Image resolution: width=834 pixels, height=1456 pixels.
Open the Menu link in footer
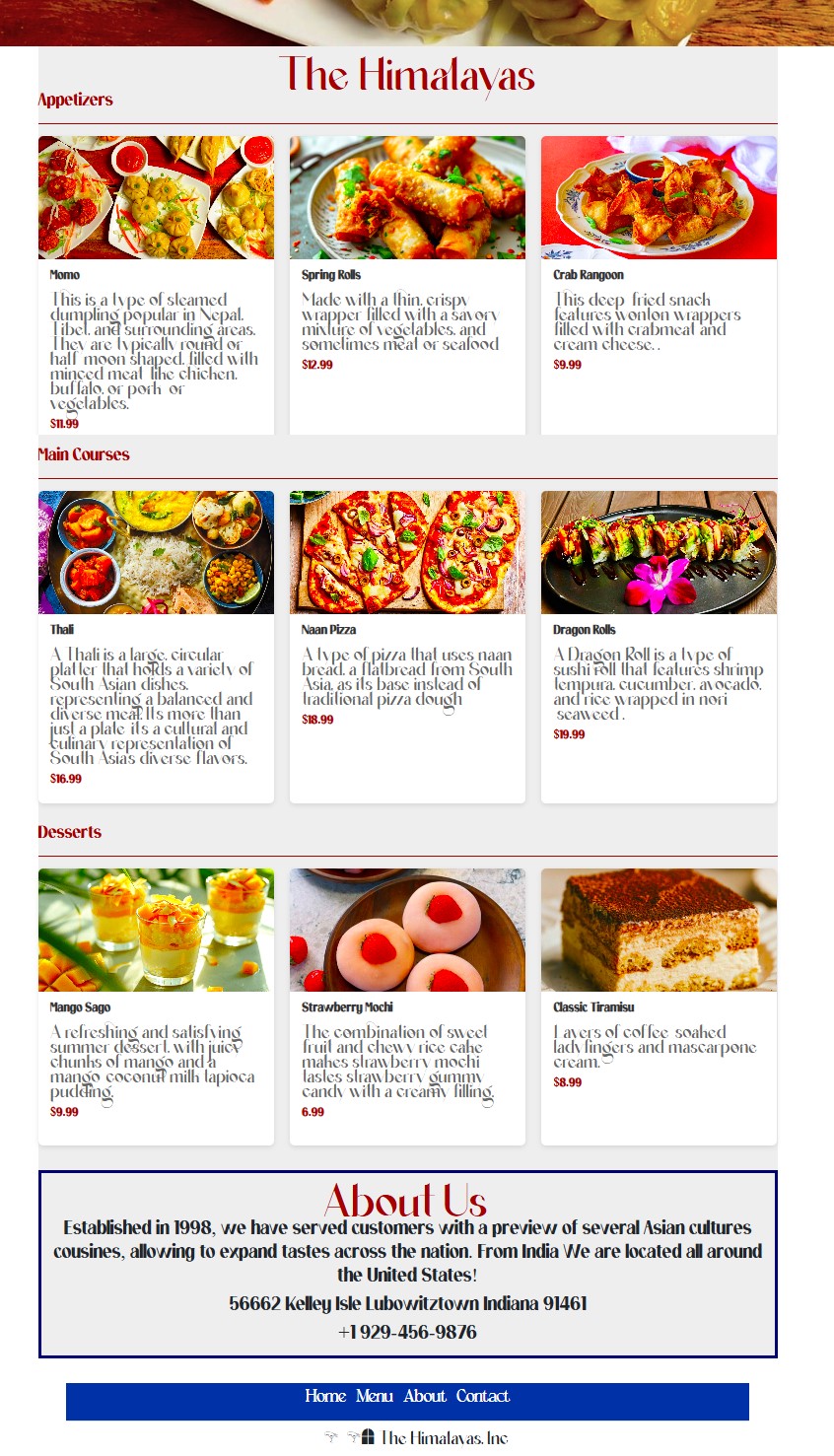(x=375, y=1396)
